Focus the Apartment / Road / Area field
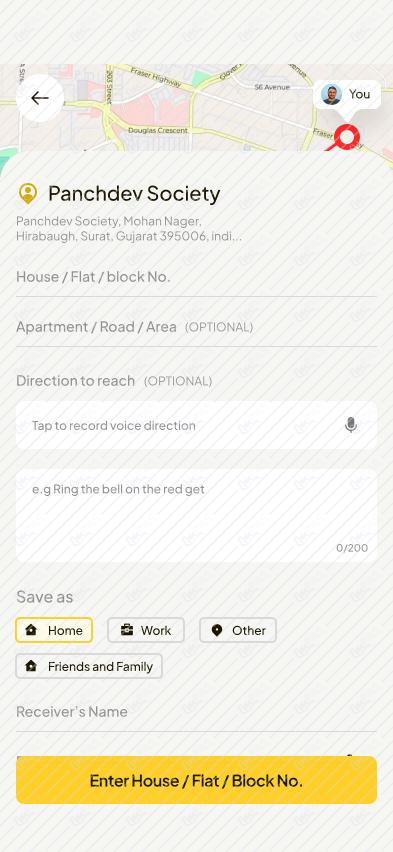The height and width of the screenshot is (852, 393). (196, 327)
